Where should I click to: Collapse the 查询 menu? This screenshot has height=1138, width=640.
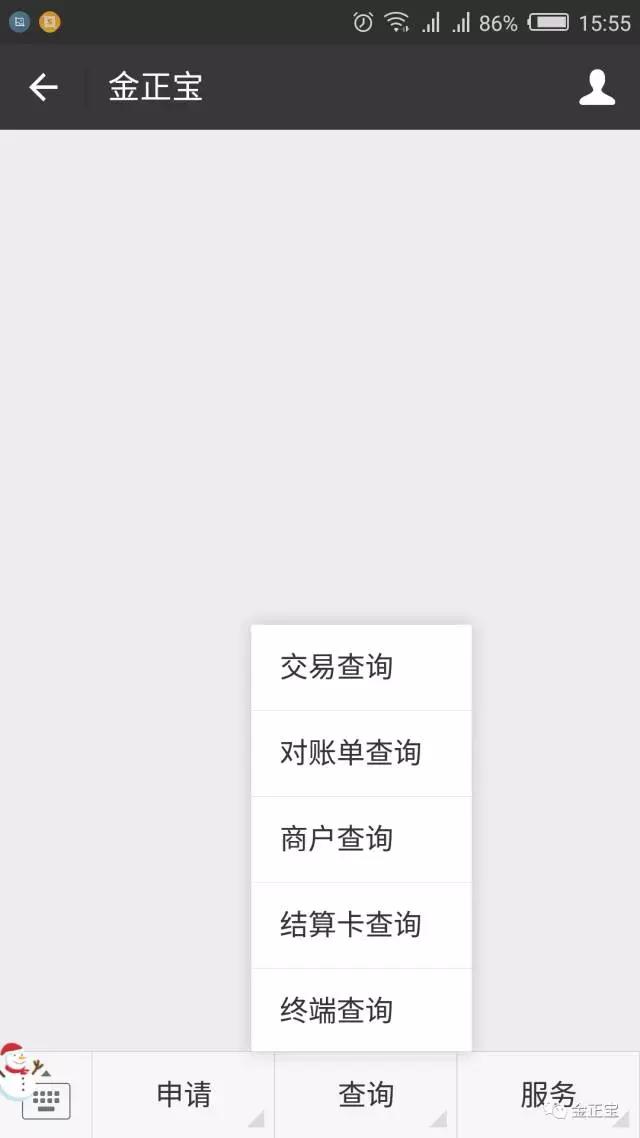tap(366, 1095)
